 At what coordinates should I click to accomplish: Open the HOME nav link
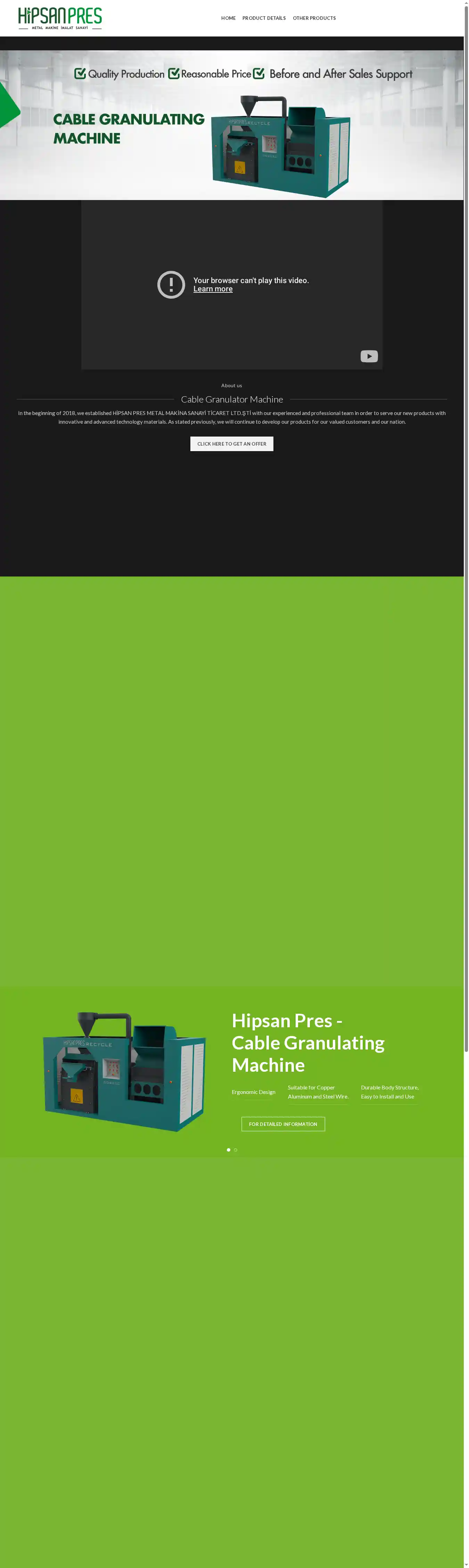[x=228, y=18]
